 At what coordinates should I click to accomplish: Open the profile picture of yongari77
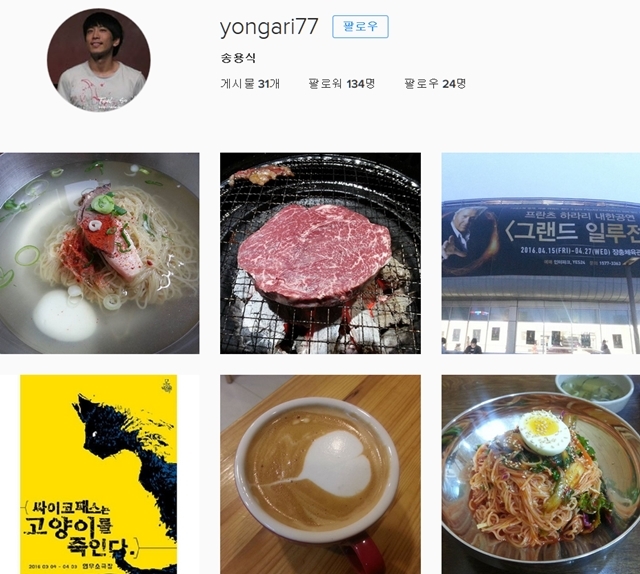99,60
